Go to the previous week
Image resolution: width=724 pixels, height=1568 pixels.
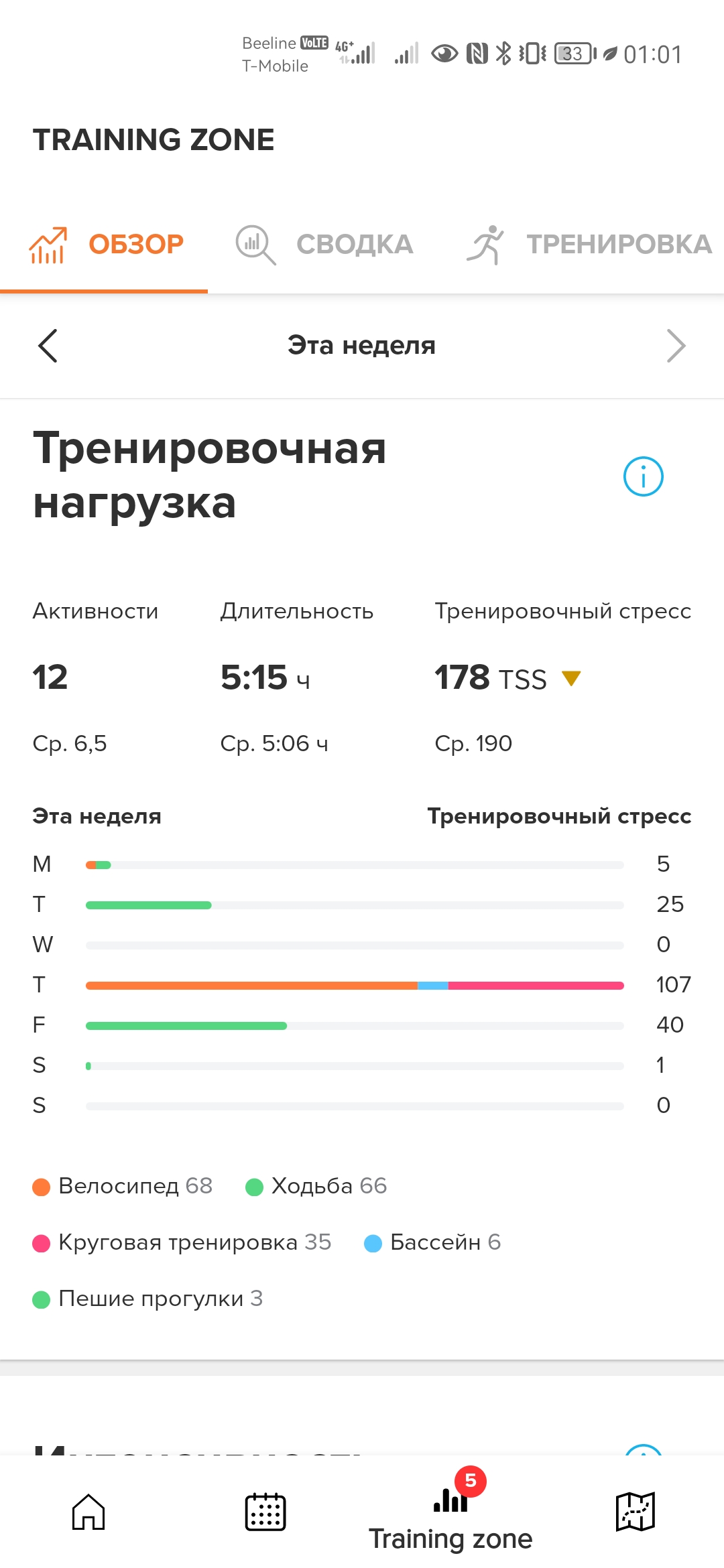[48, 346]
